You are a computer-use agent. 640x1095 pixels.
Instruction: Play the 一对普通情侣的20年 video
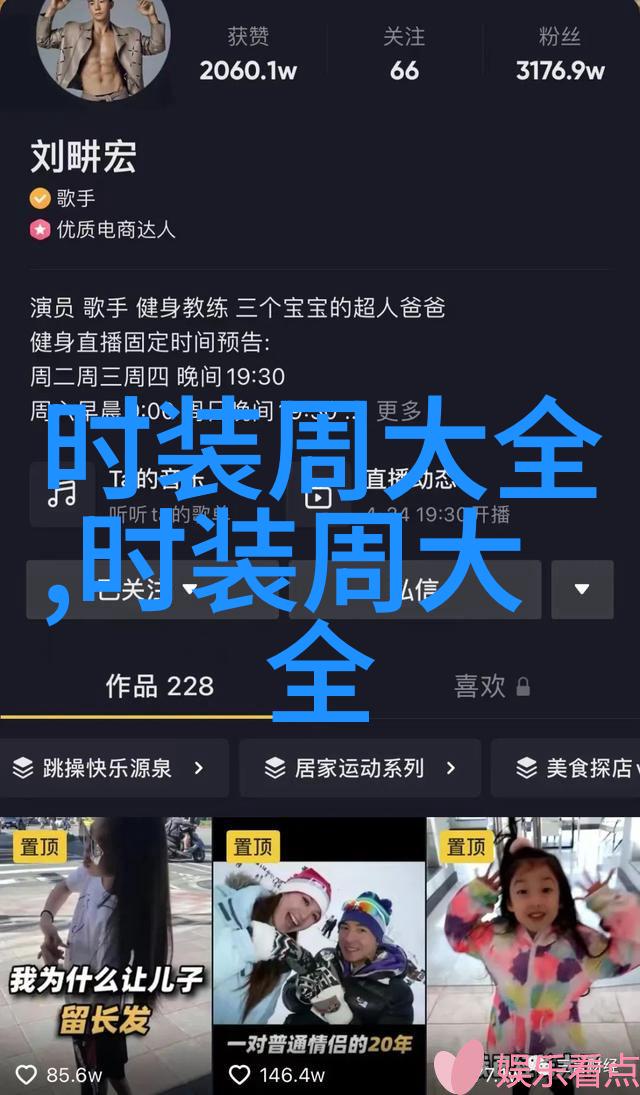pos(319,950)
